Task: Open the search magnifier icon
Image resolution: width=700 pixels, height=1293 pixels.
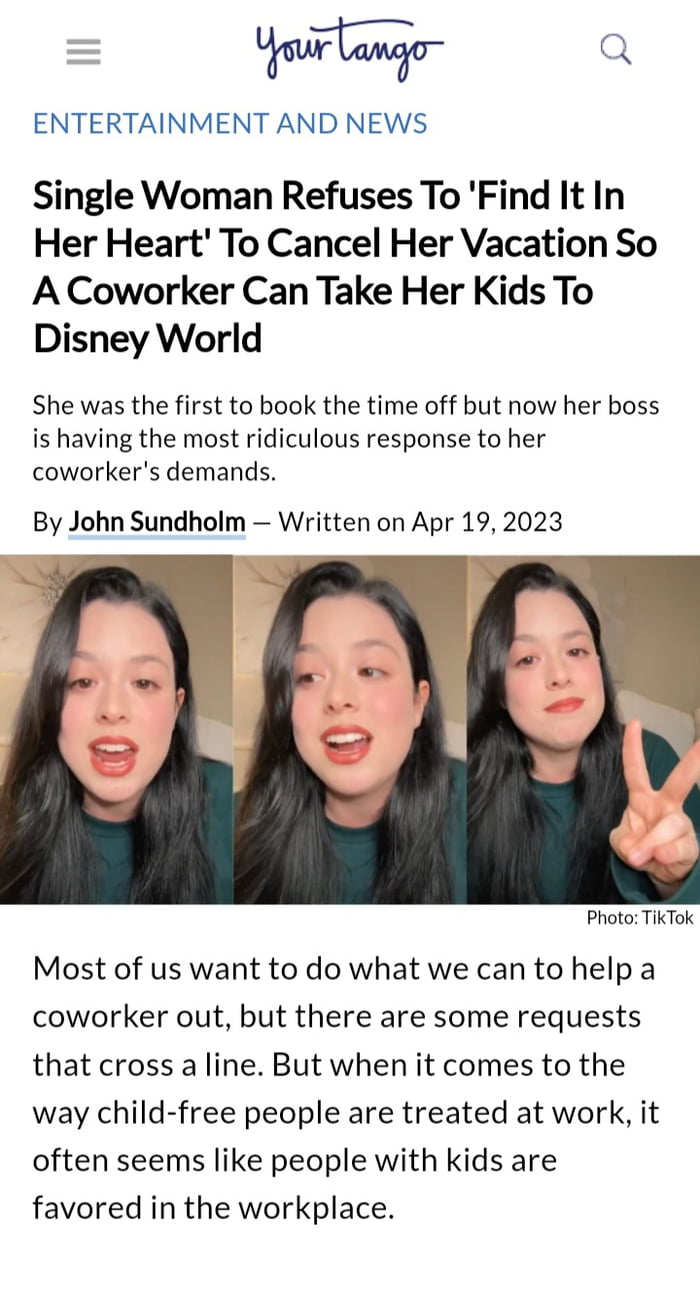Action: point(616,49)
